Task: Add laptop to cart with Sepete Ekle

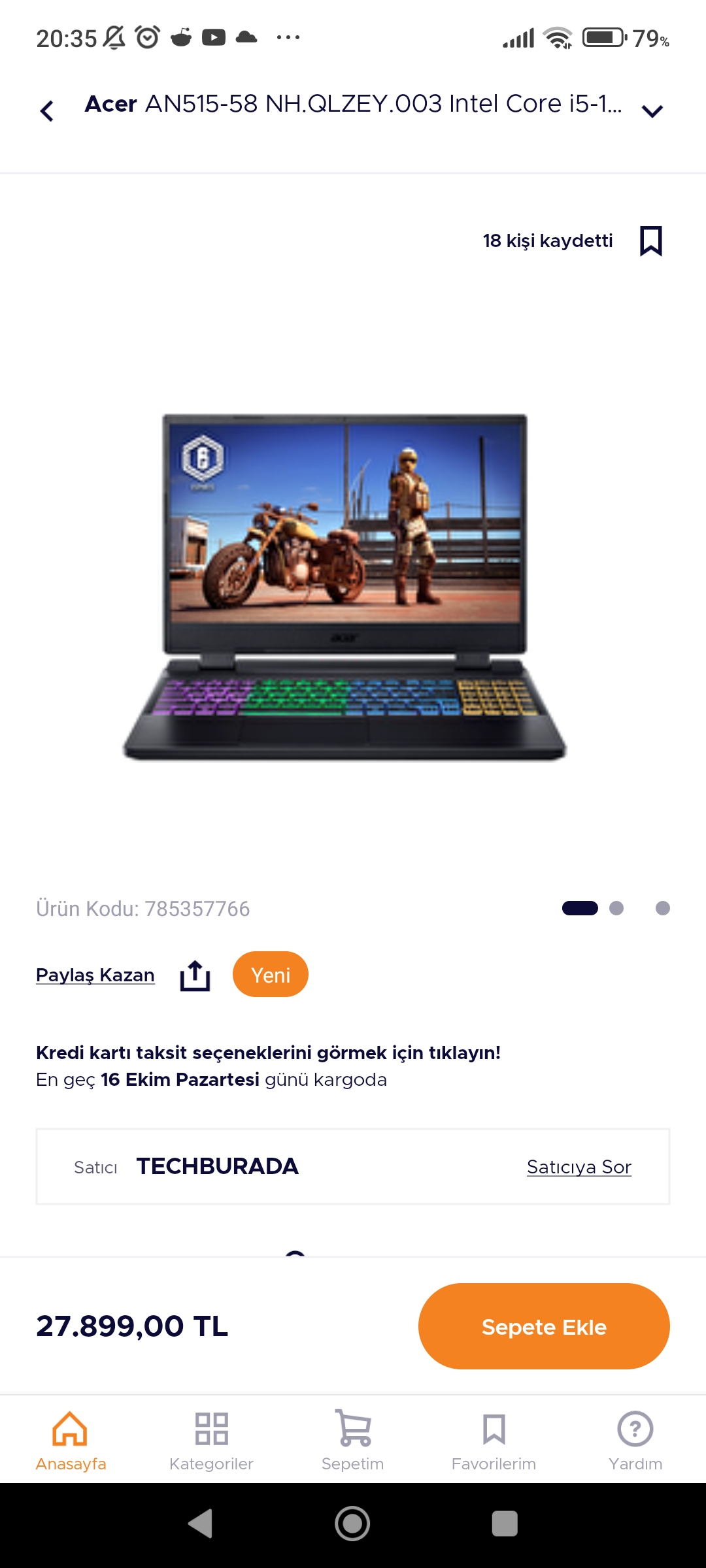Action: point(544,1326)
